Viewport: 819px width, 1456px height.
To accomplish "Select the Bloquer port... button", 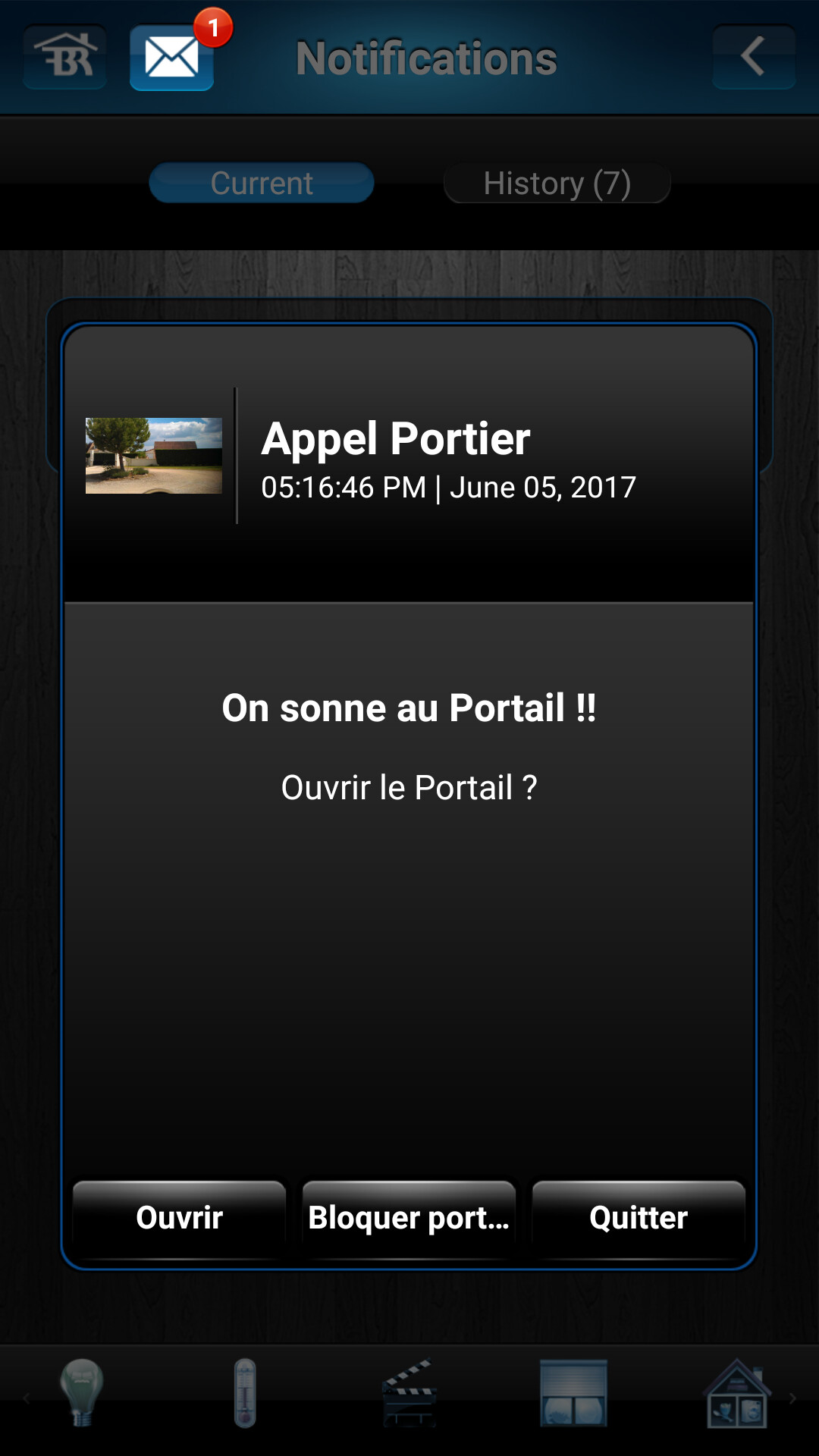I will coord(409,1218).
